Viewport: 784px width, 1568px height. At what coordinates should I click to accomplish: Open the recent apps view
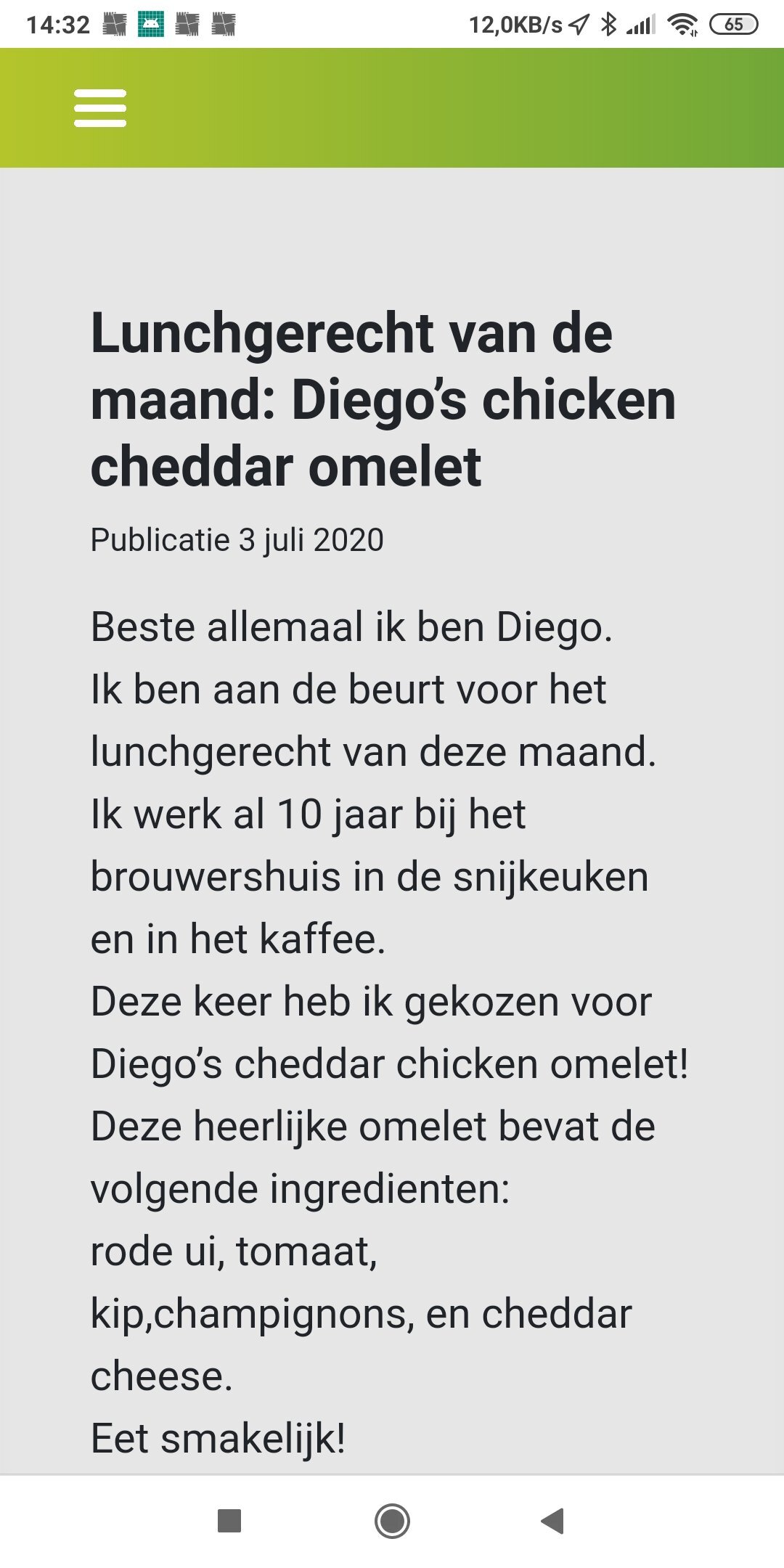click(x=229, y=1521)
